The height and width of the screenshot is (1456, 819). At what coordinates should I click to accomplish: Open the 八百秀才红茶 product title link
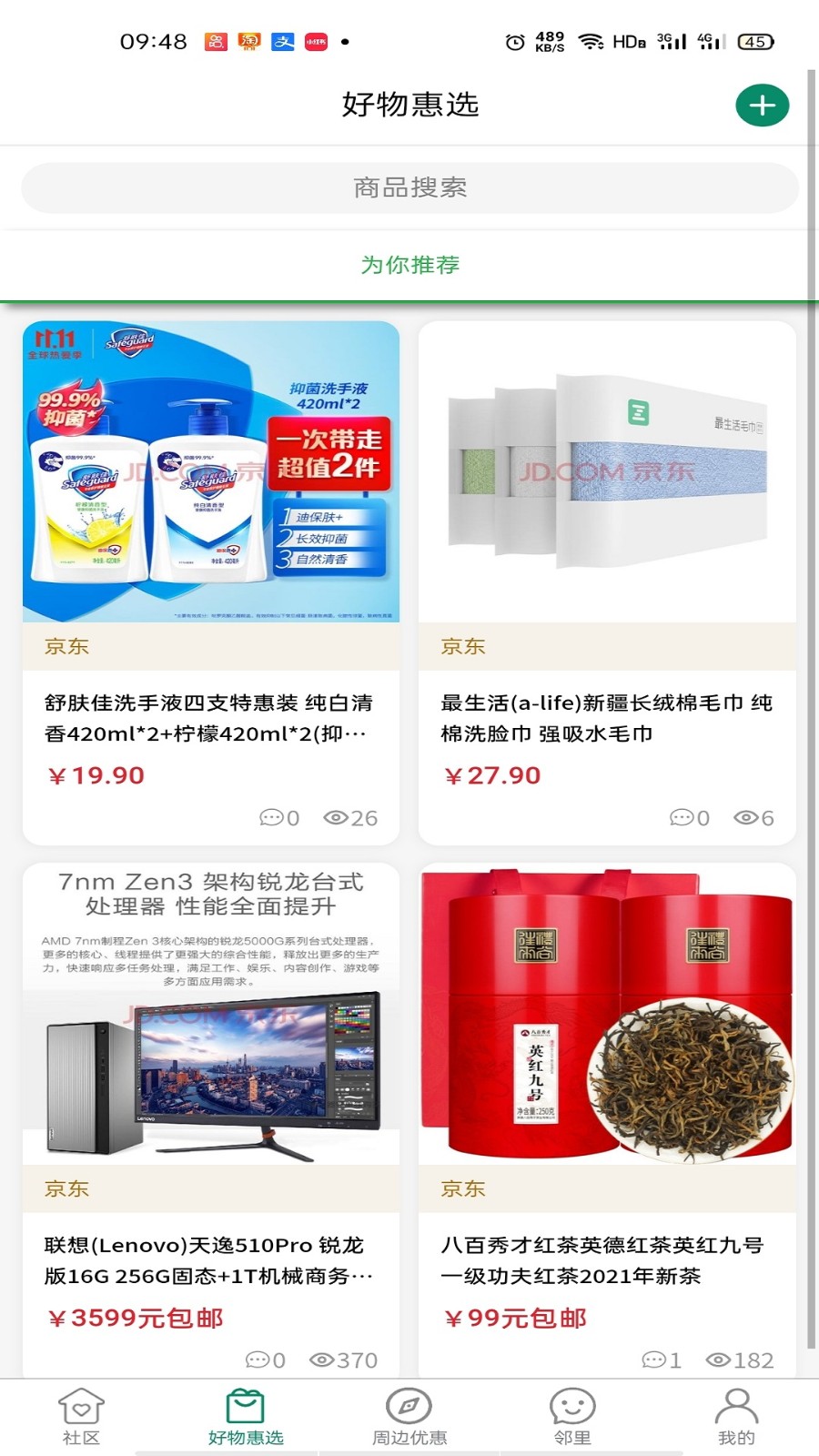click(606, 1261)
